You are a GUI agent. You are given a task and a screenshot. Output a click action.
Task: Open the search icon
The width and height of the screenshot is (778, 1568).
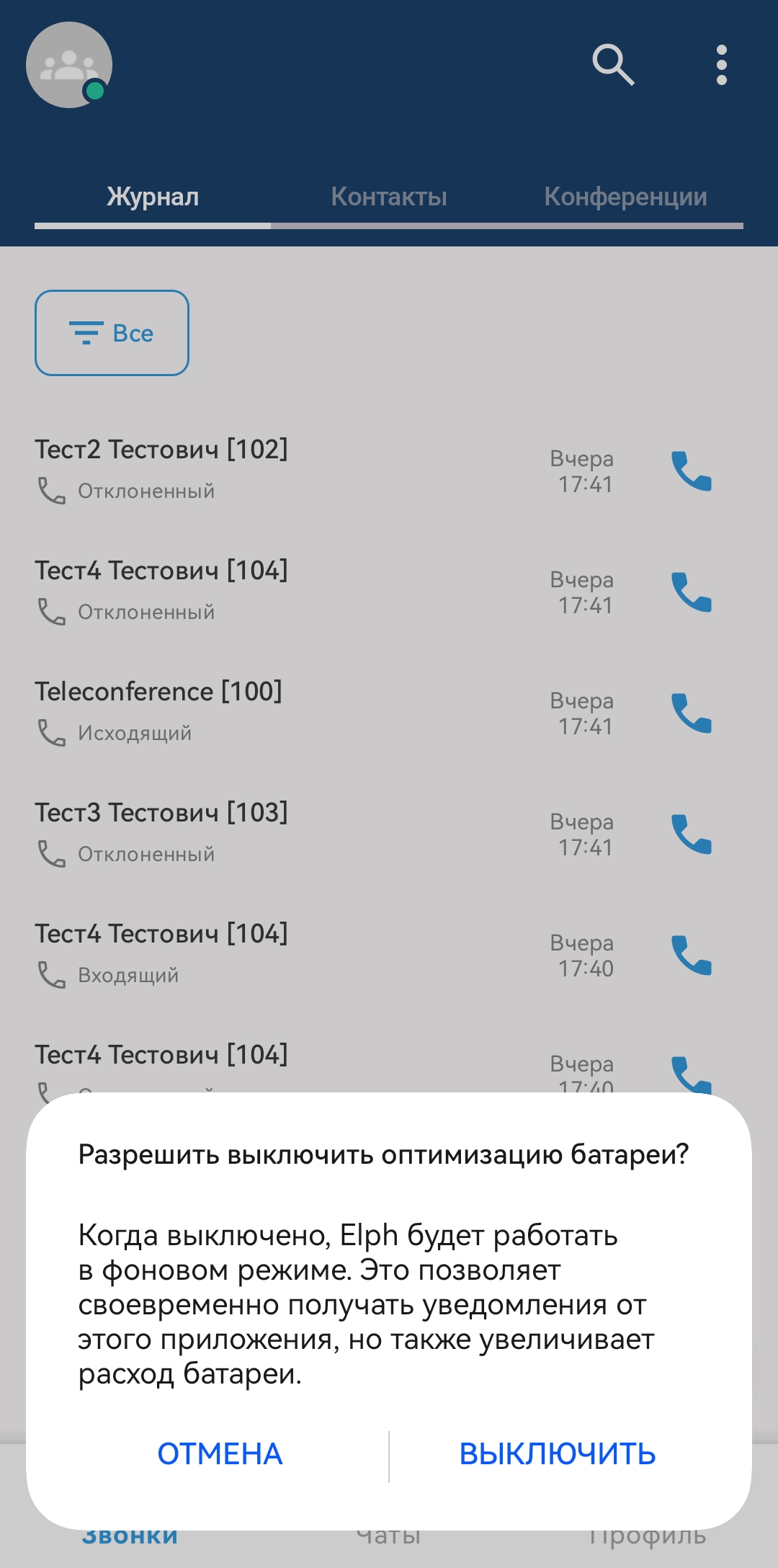click(x=612, y=65)
